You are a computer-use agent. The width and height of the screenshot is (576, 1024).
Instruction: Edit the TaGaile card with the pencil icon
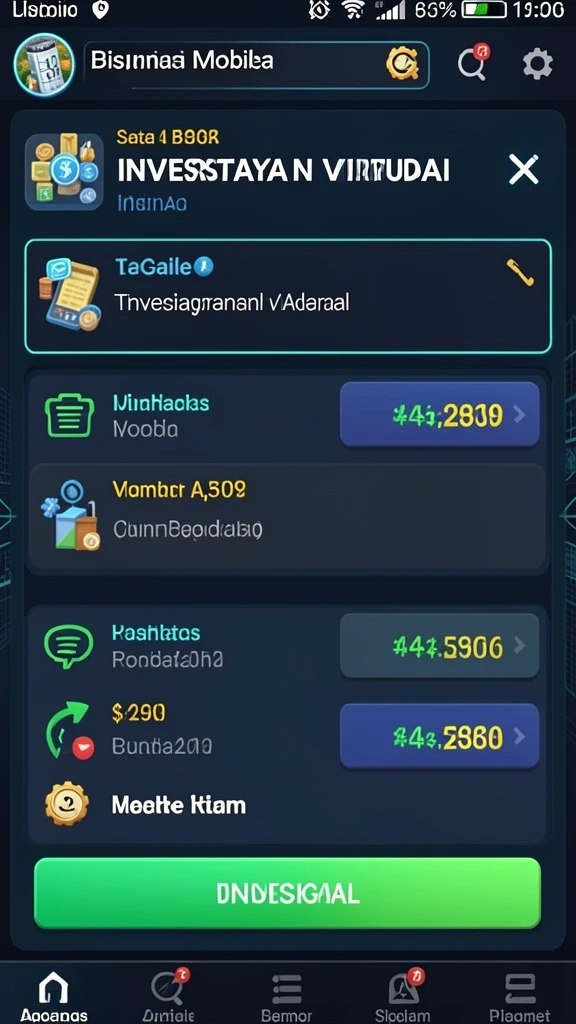click(x=520, y=272)
